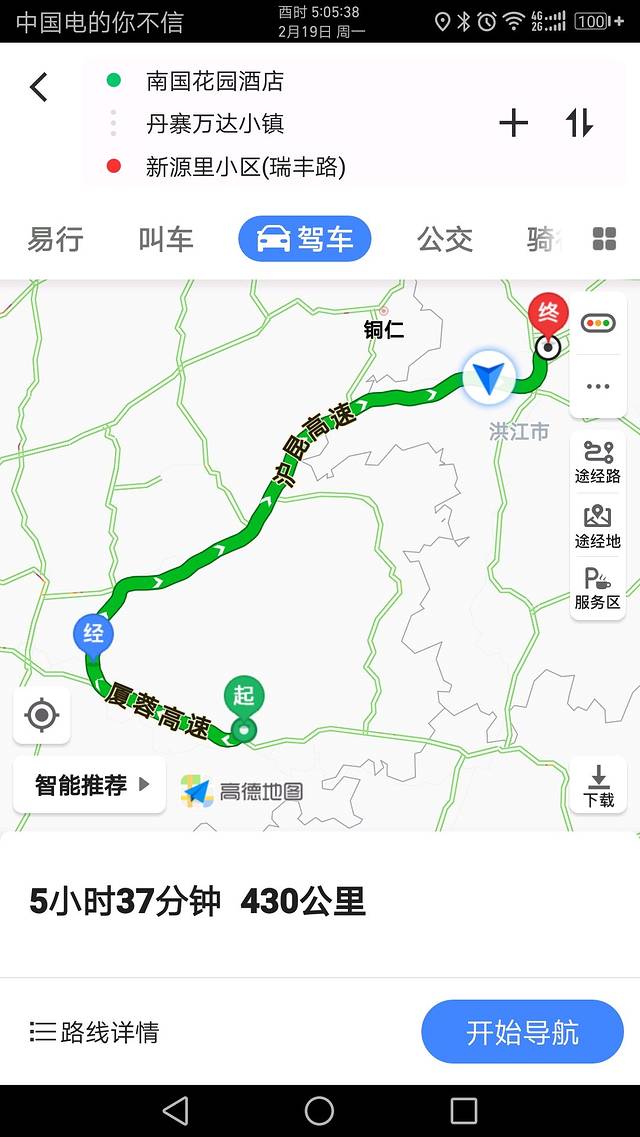The height and width of the screenshot is (1137, 640).
Task: Open the grid of more travel modes
Action: click(x=605, y=239)
